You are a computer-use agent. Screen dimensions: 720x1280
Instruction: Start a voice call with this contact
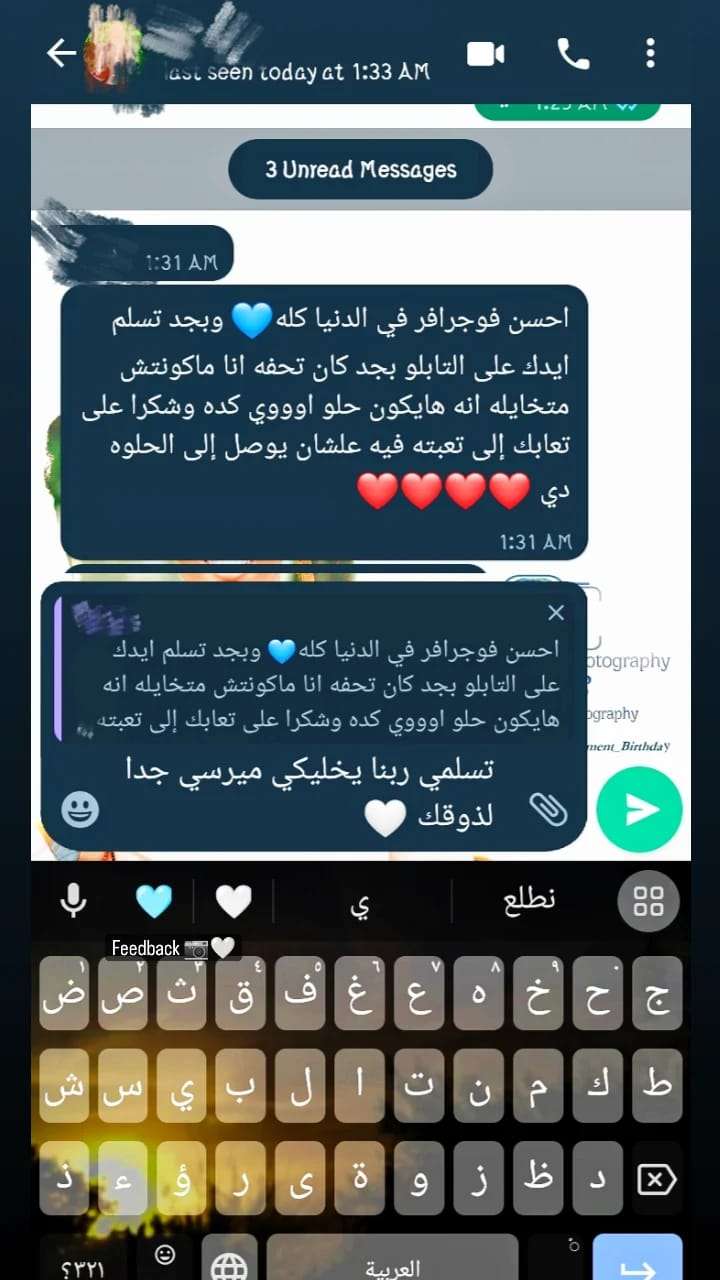pyautogui.click(x=573, y=54)
